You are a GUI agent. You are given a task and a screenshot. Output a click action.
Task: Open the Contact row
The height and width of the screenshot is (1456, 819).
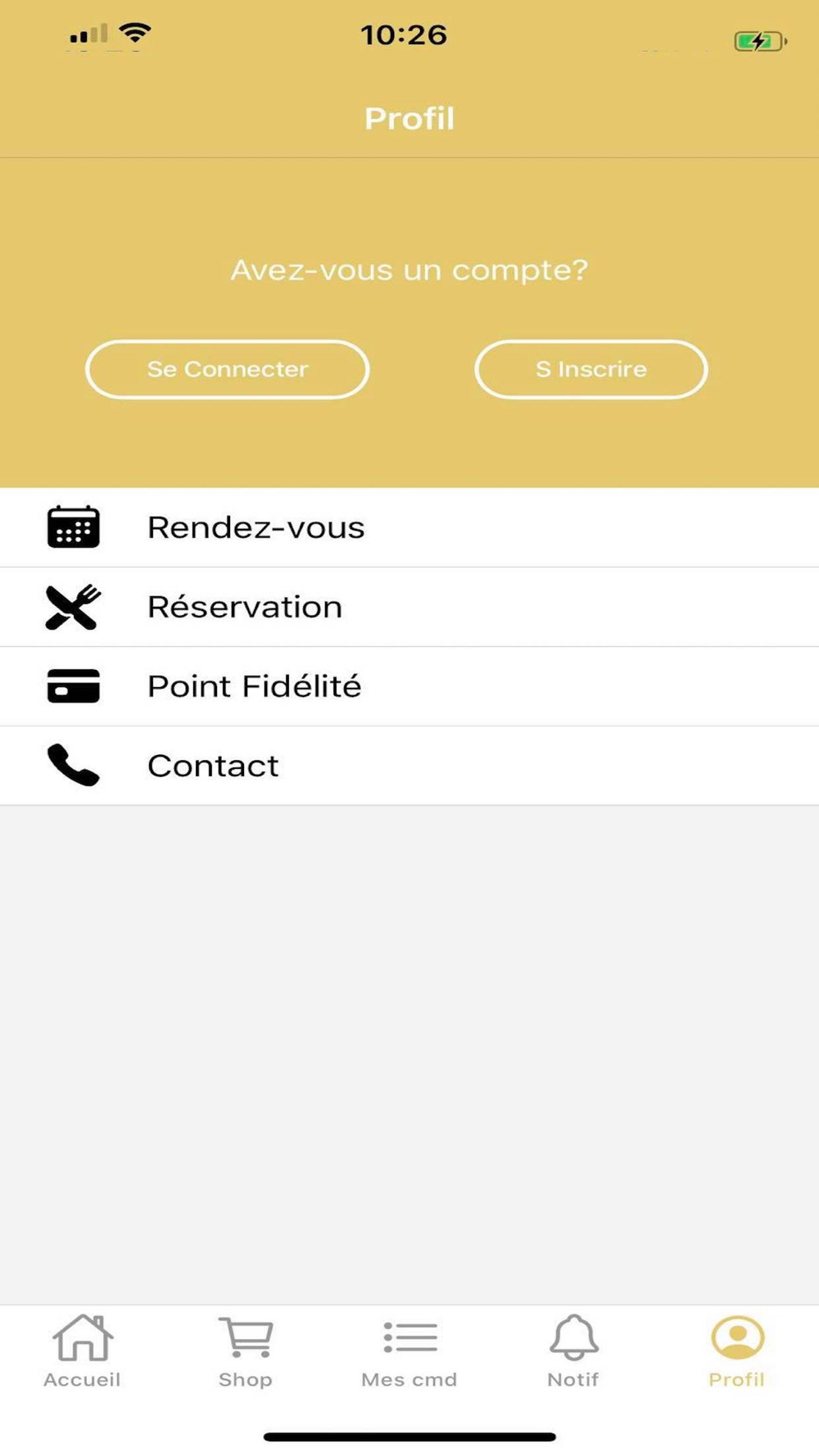coord(409,766)
